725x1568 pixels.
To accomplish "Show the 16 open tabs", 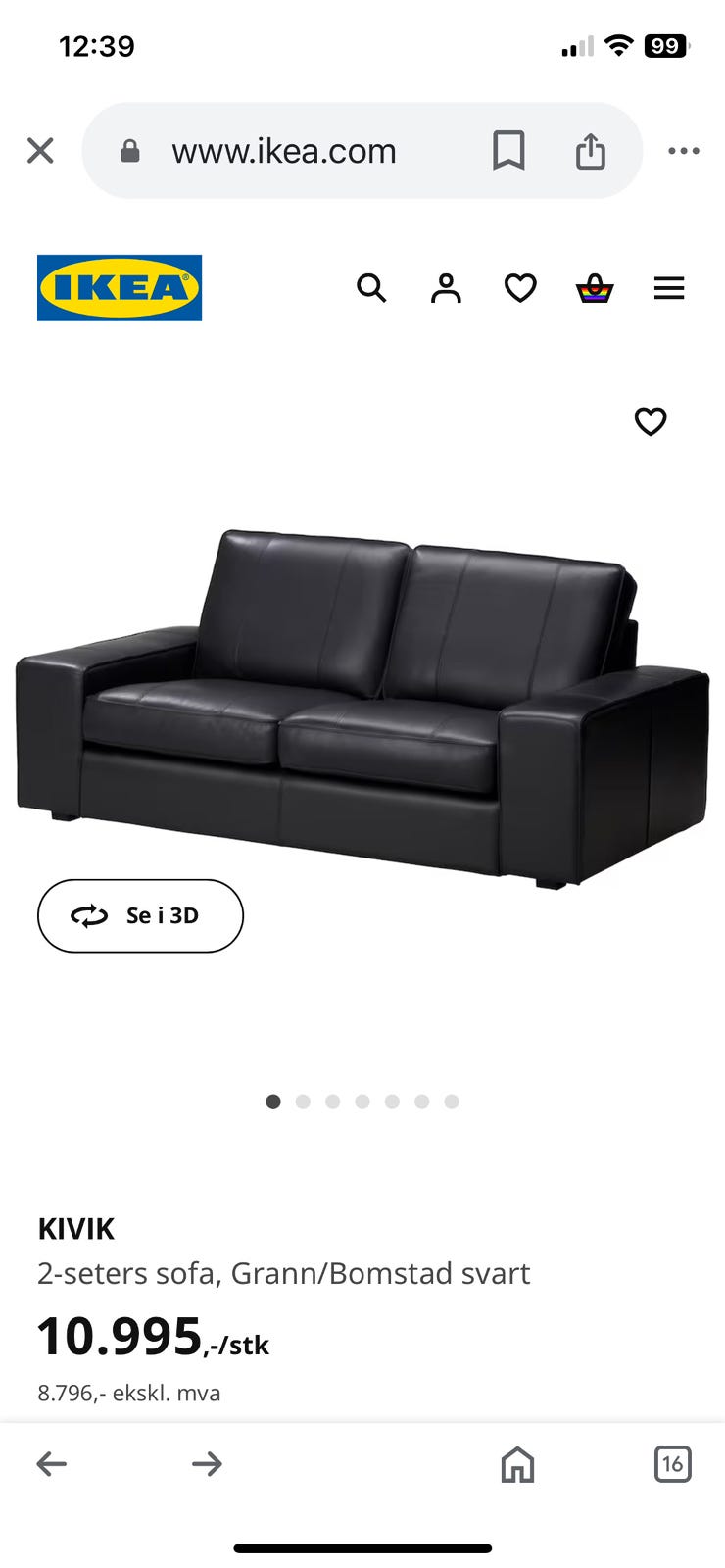I will tap(672, 1464).
